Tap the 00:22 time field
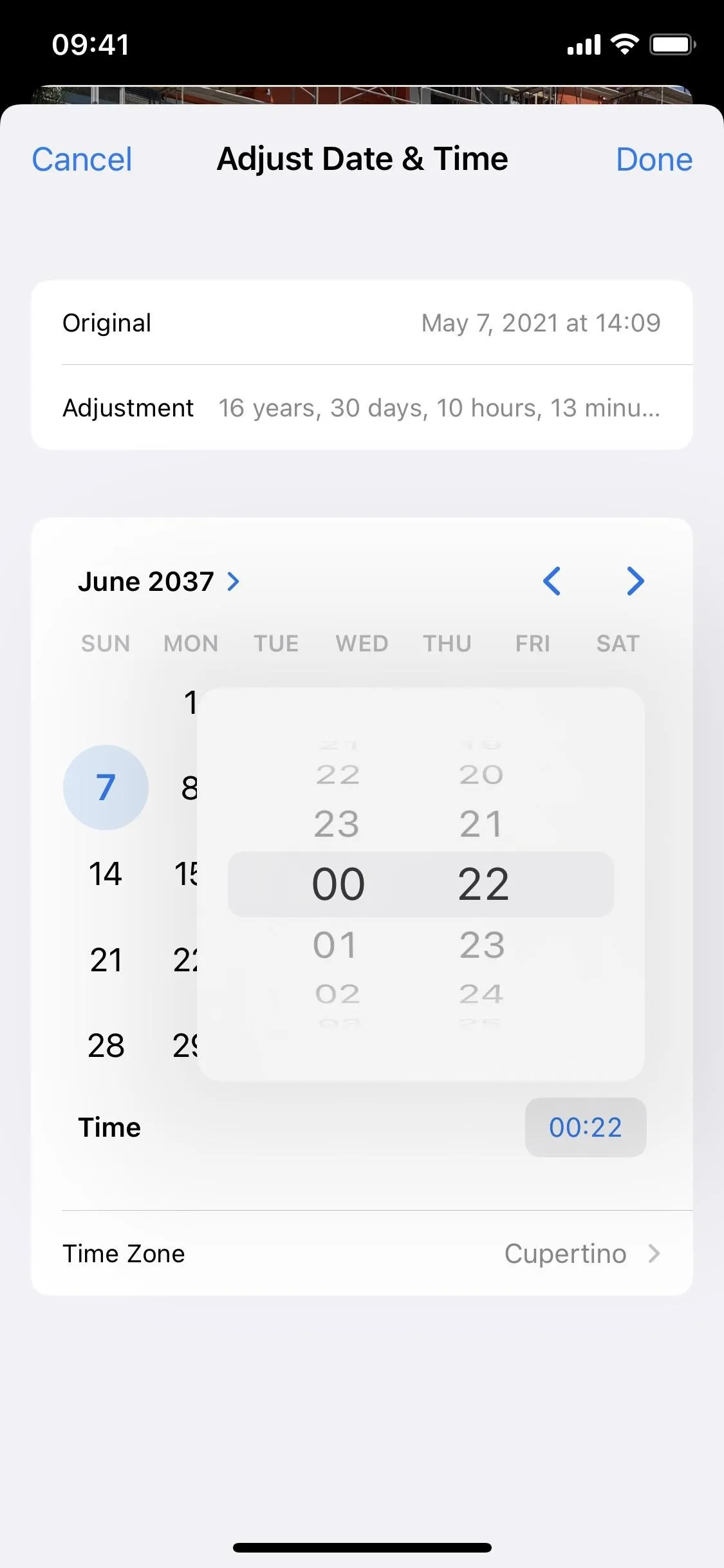Image resolution: width=724 pixels, height=1568 pixels. tap(586, 1127)
